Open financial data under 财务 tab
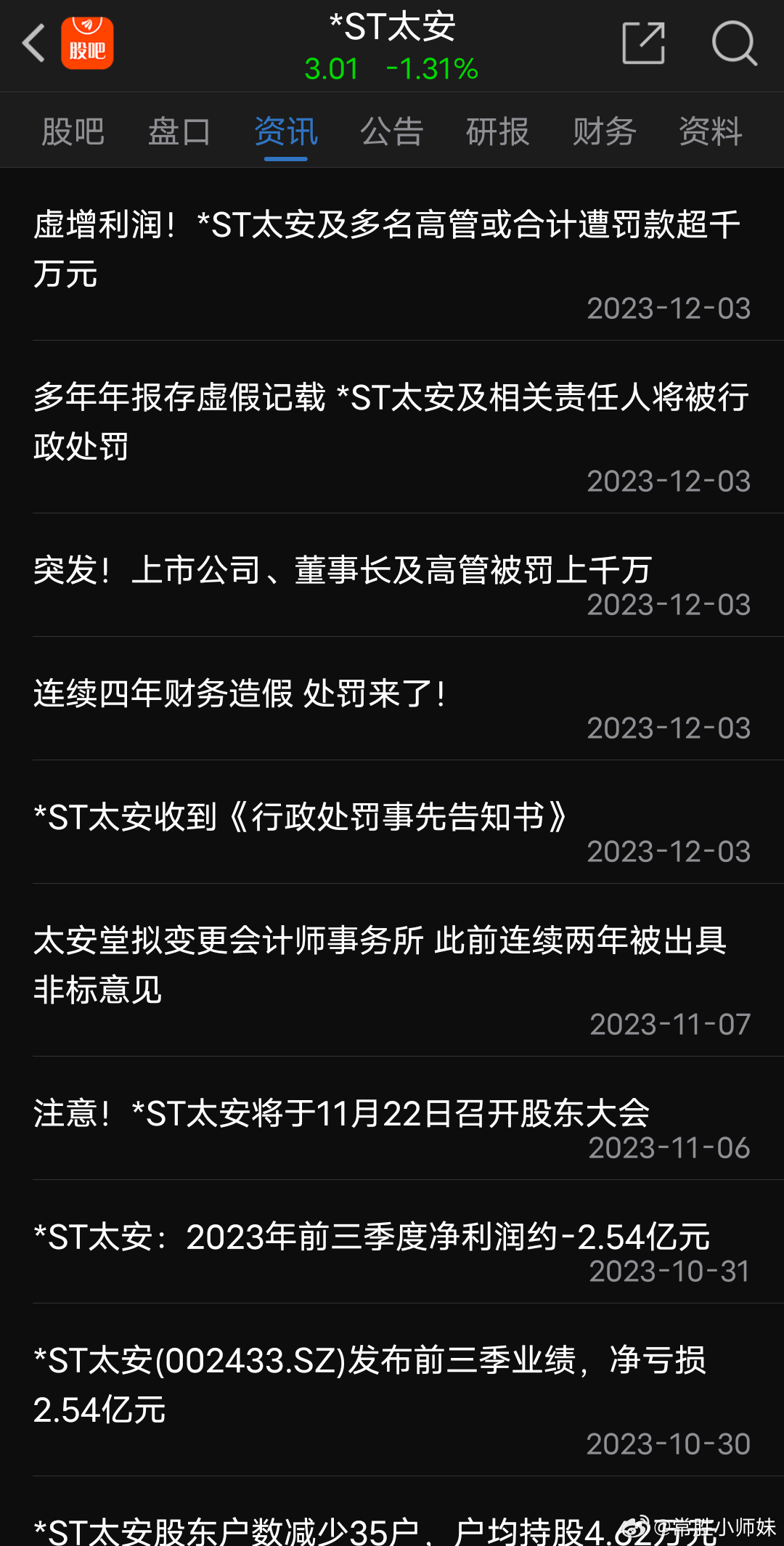 [x=604, y=131]
